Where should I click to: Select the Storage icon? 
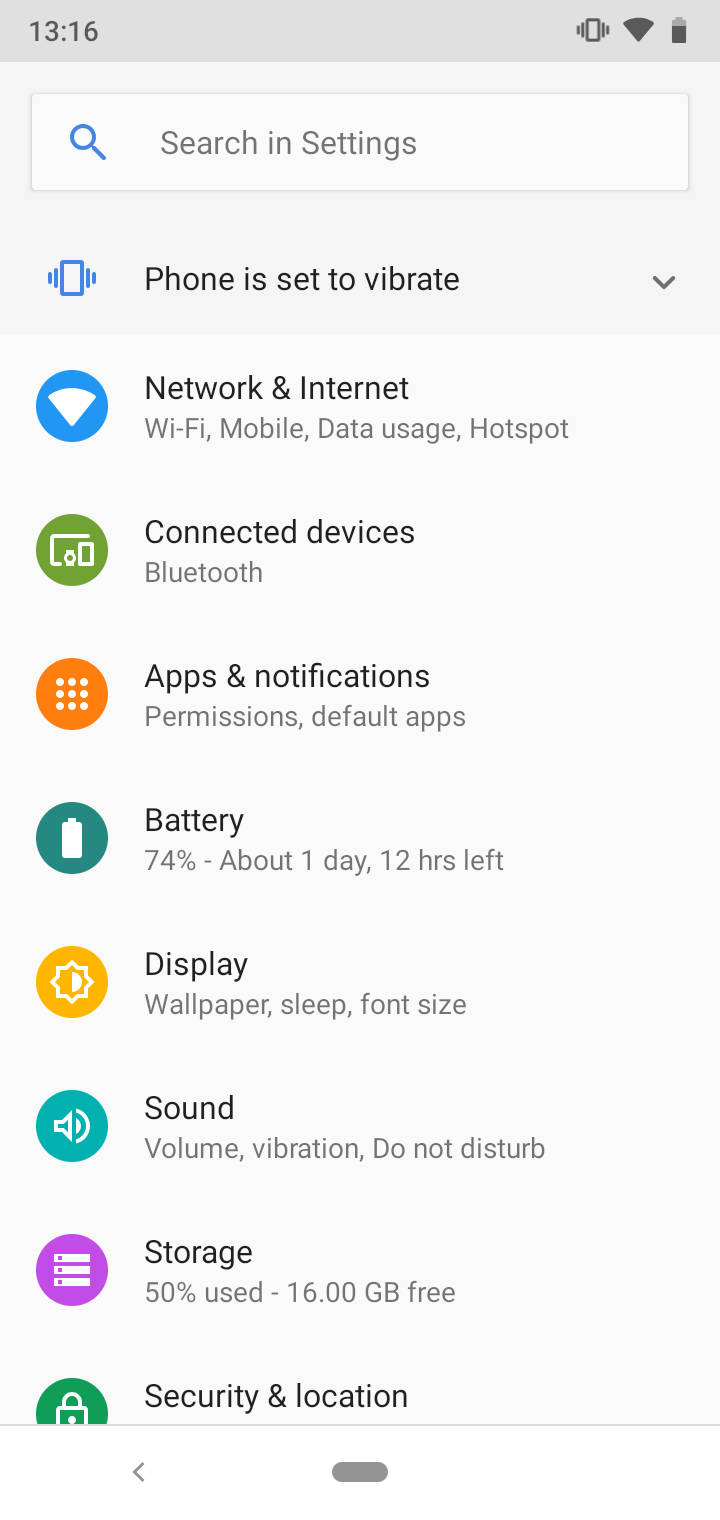(72, 1270)
